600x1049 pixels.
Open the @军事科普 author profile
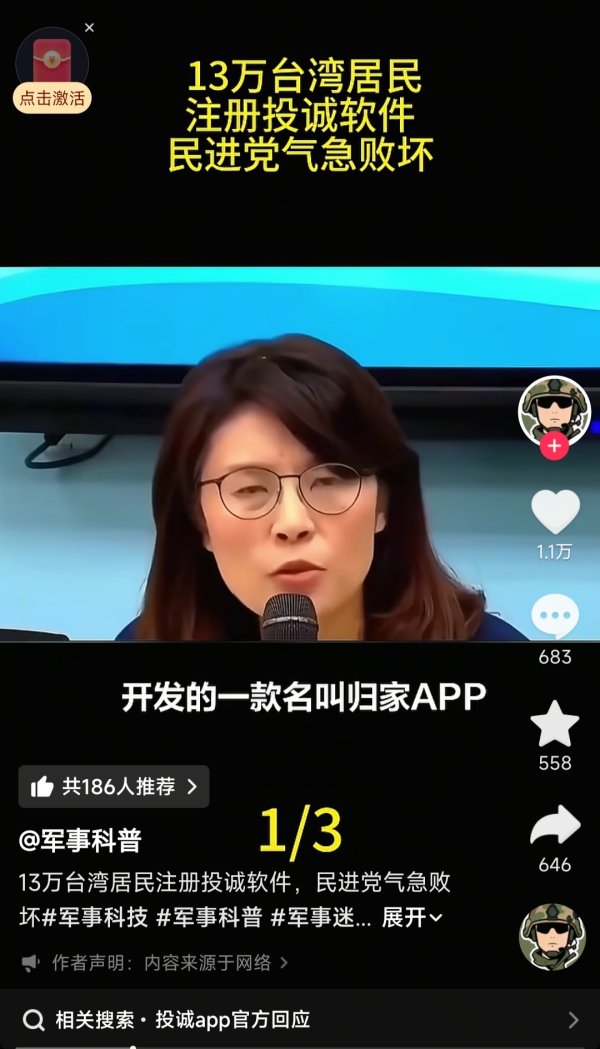click(80, 840)
